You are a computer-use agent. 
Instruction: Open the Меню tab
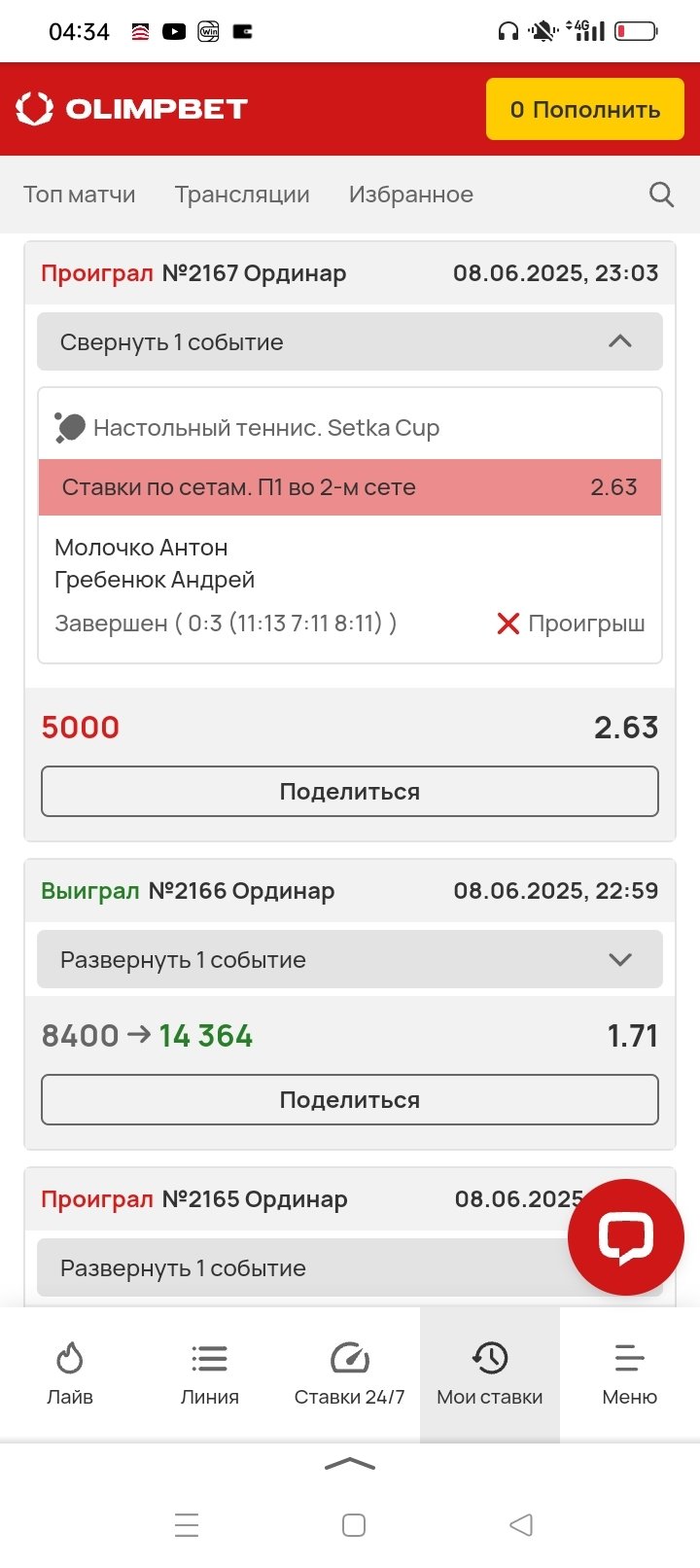pyautogui.click(x=630, y=1373)
